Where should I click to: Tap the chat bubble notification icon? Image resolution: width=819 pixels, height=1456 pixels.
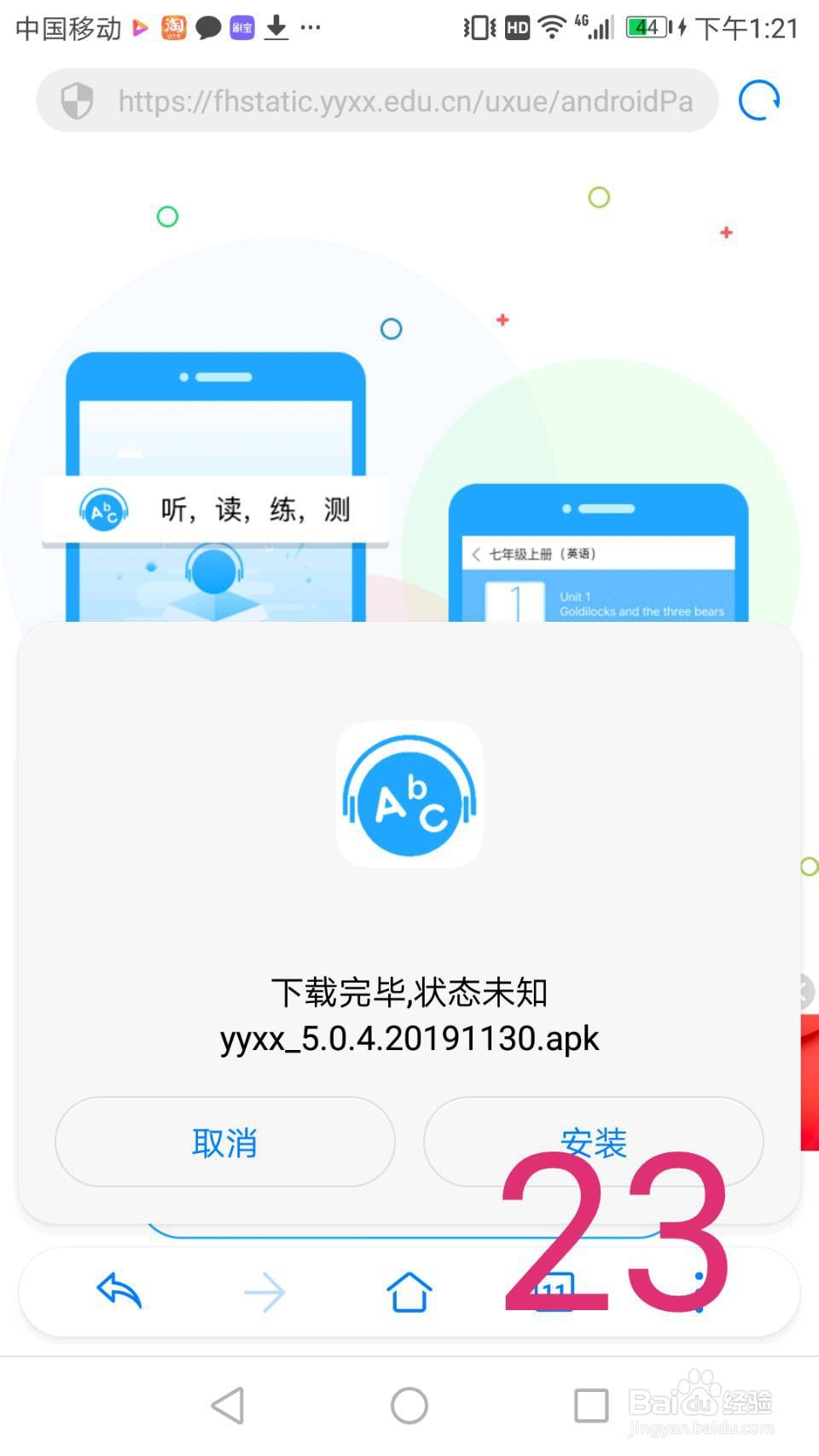207,26
